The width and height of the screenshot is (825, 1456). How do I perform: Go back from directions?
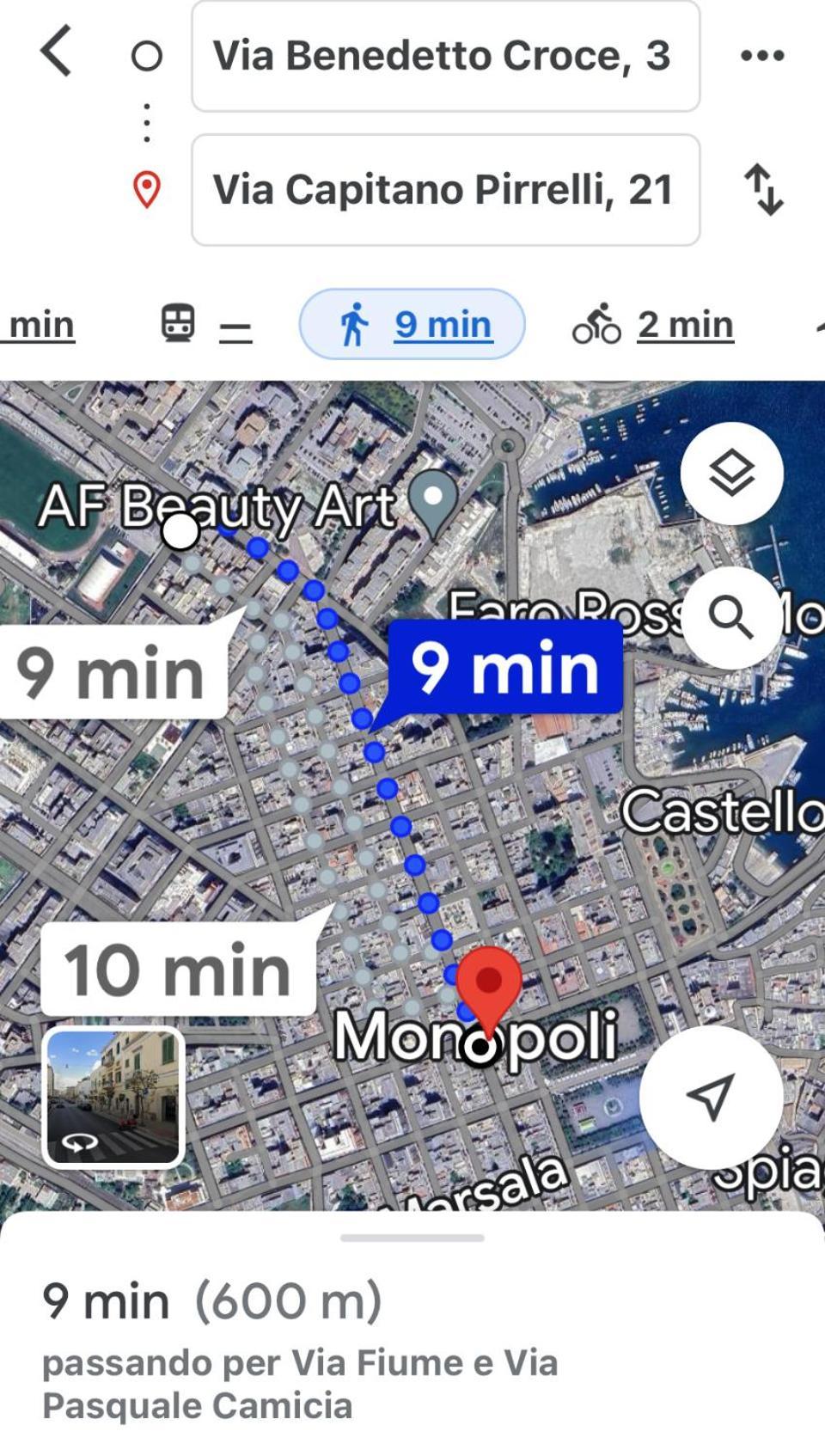pyautogui.click(x=57, y=52)
